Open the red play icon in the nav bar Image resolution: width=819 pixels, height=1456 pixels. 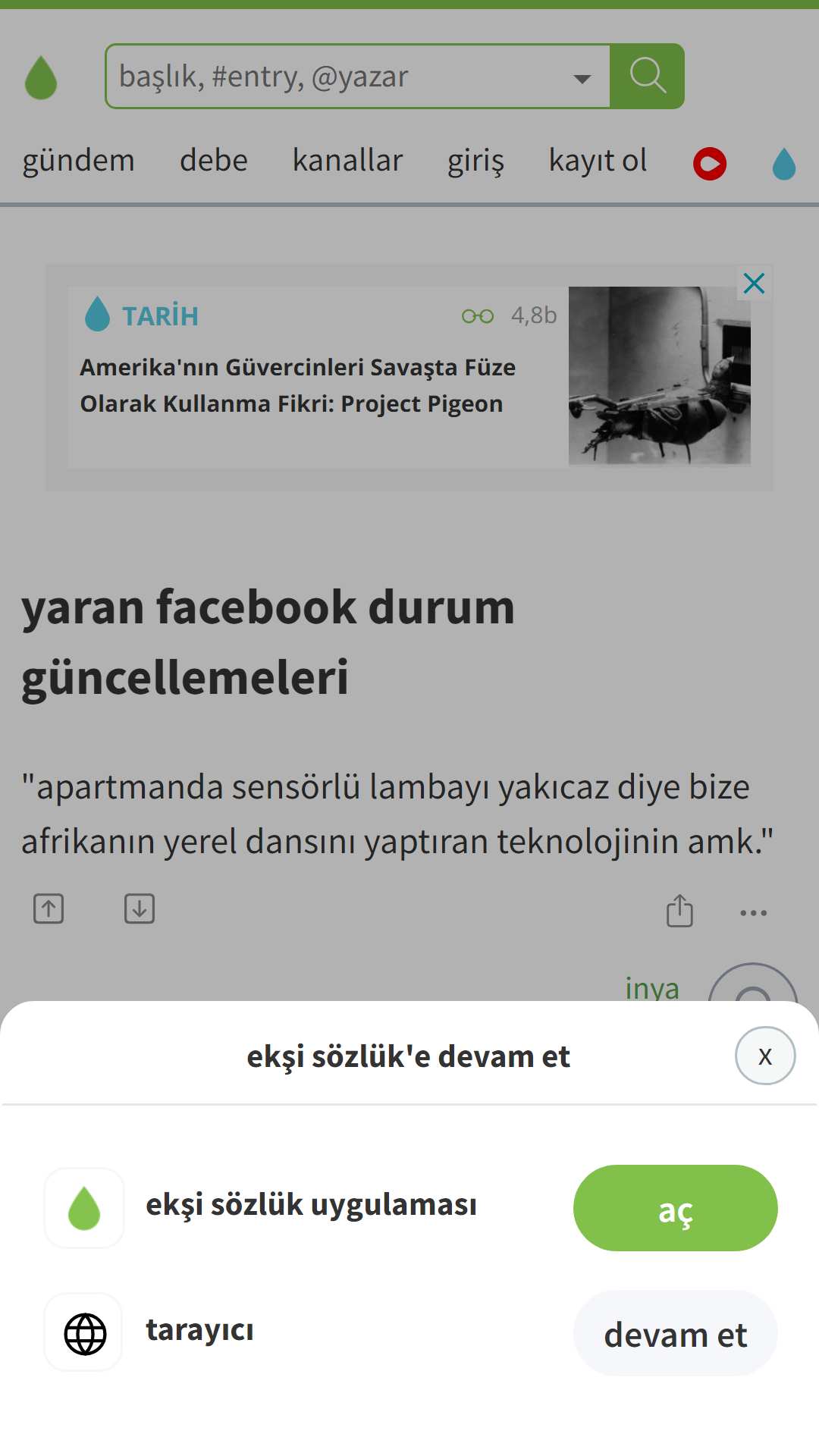point(710,164)
